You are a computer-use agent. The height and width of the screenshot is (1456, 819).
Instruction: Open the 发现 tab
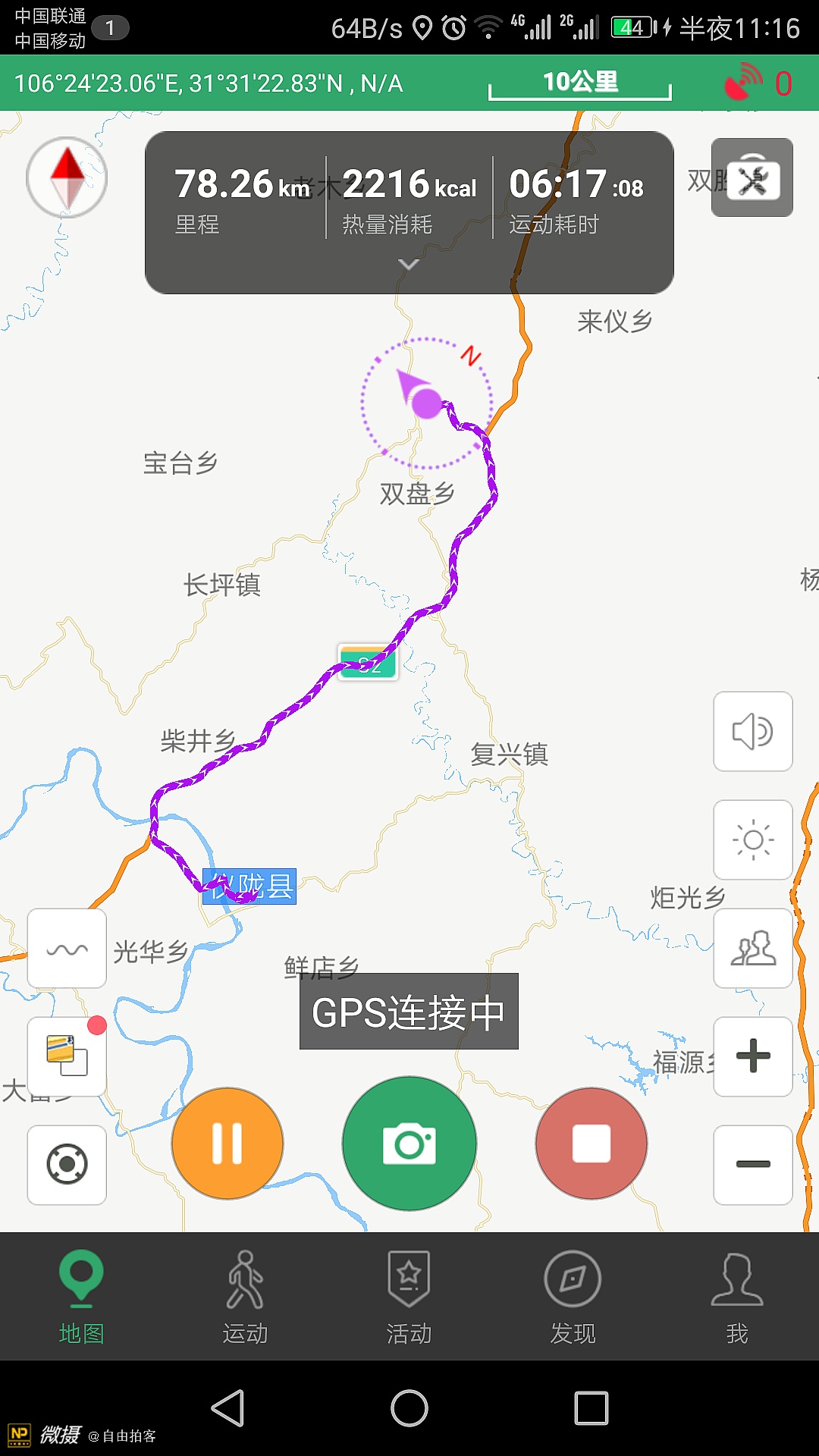click(573, 1297)
